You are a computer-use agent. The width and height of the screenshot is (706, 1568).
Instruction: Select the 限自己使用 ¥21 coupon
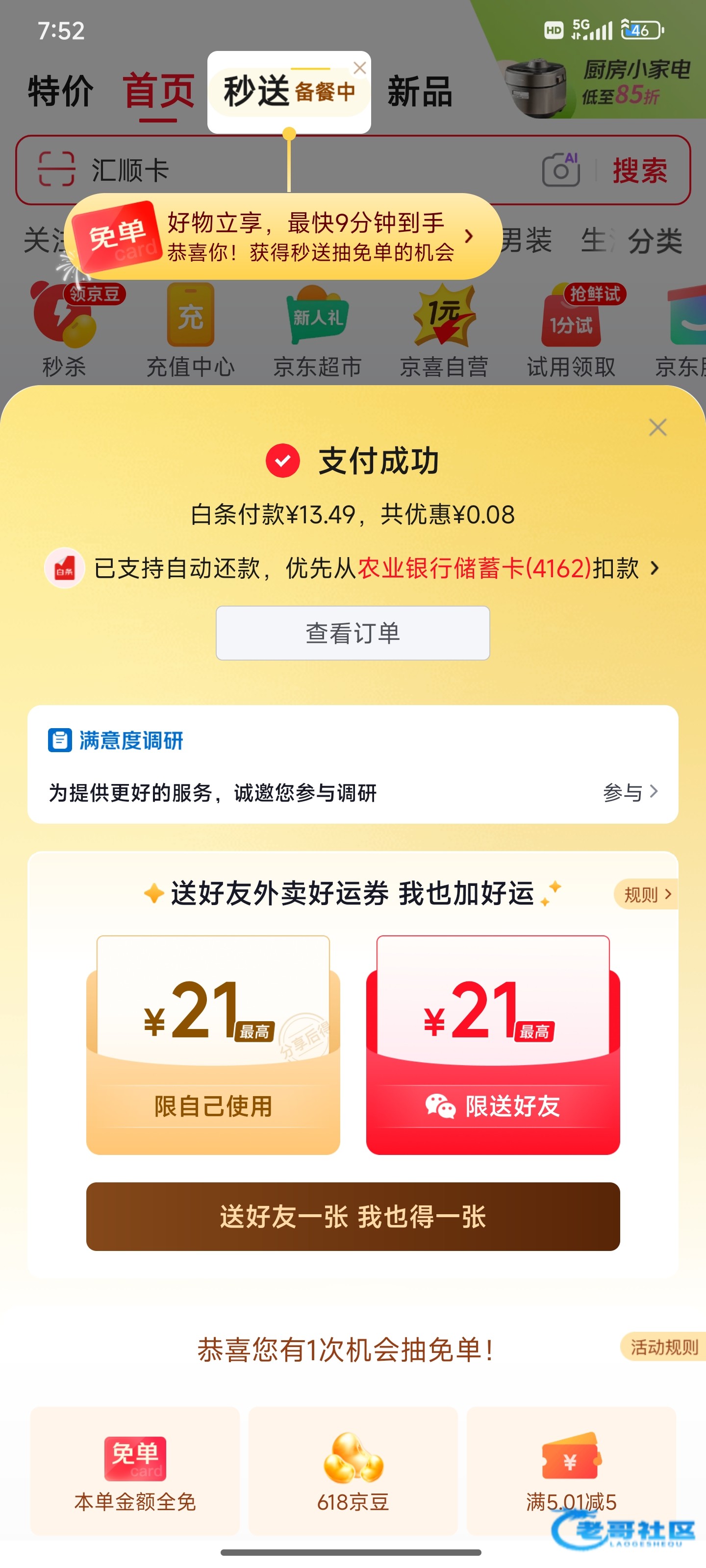pos(213,1045)
